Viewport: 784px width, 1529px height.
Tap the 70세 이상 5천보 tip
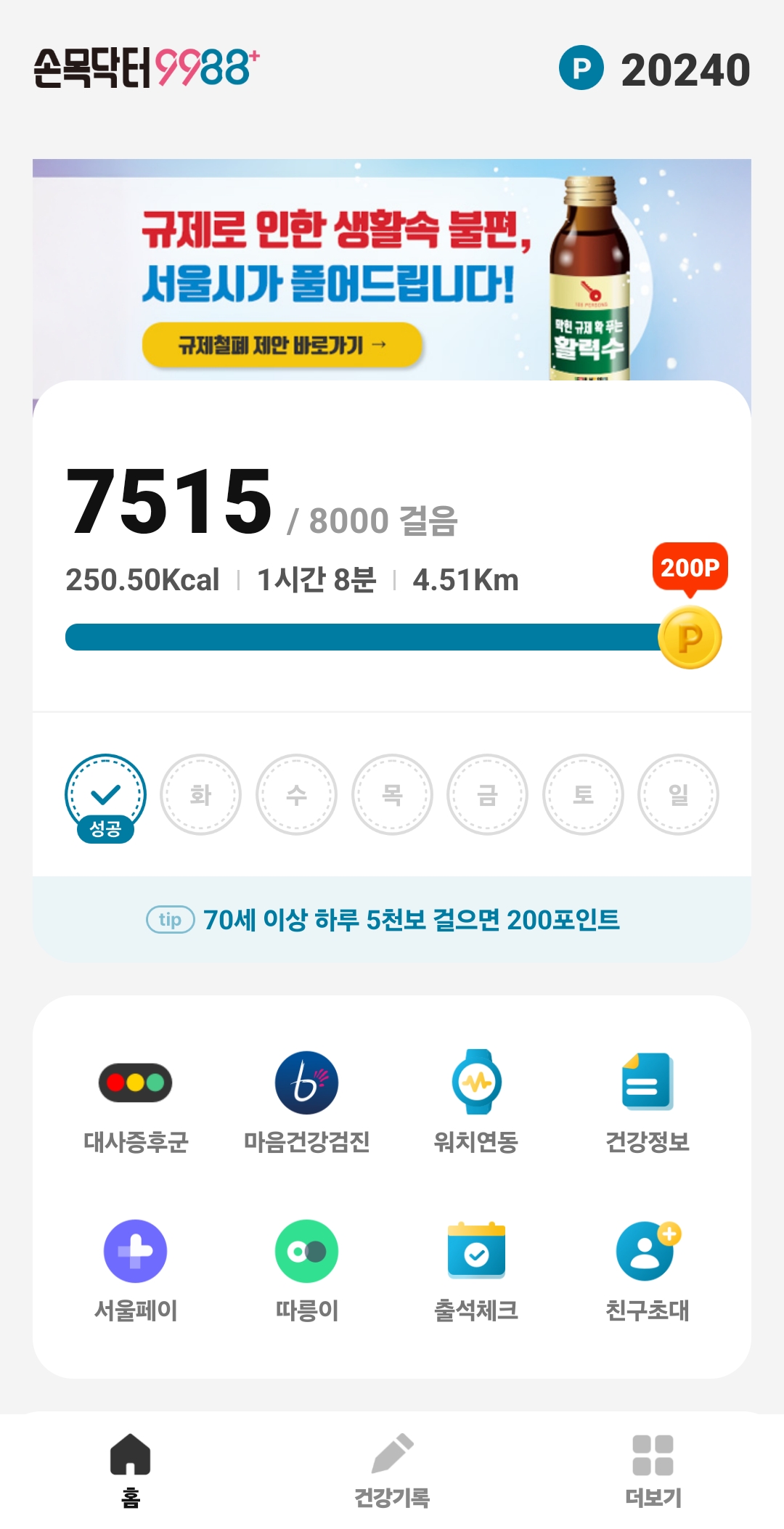click(x=392, y=919)
